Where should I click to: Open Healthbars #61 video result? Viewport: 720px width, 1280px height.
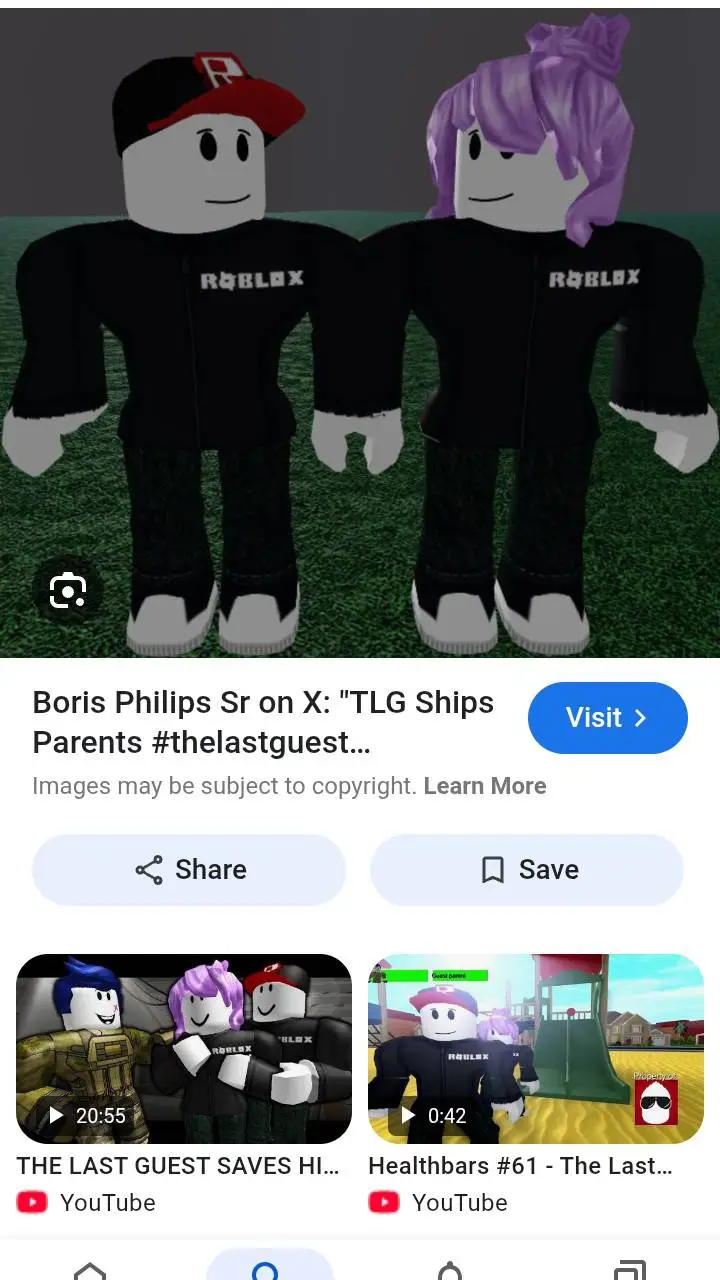point(535,1049)
